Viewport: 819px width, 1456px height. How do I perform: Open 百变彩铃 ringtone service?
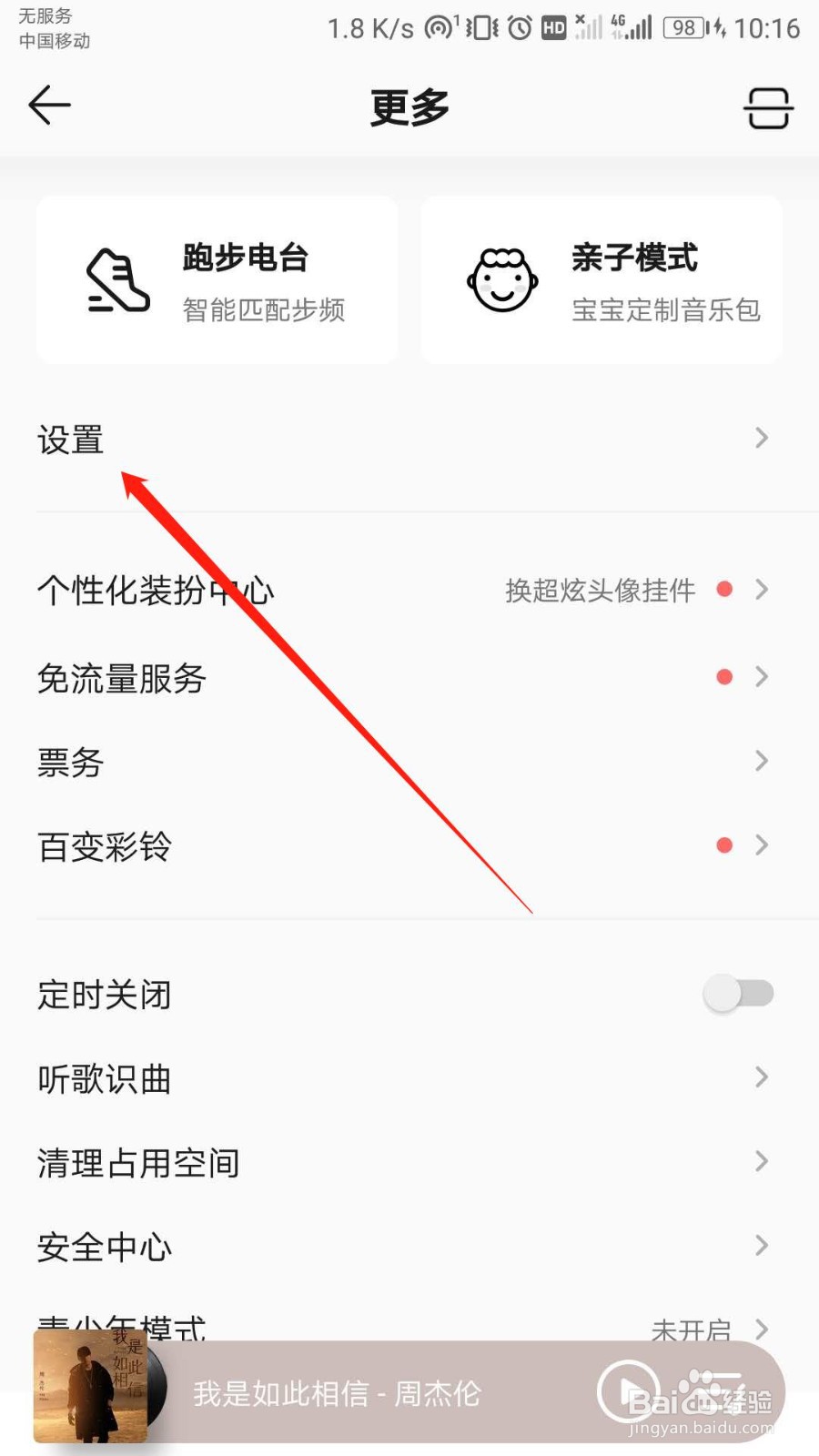[x=103, y=845]
